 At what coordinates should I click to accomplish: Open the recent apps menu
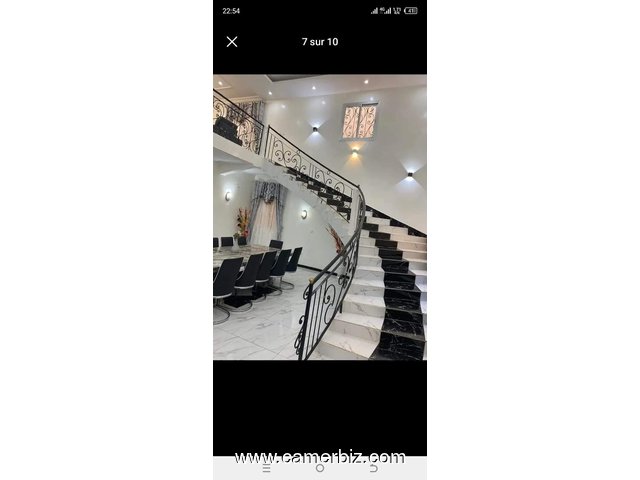pos(266,468)
